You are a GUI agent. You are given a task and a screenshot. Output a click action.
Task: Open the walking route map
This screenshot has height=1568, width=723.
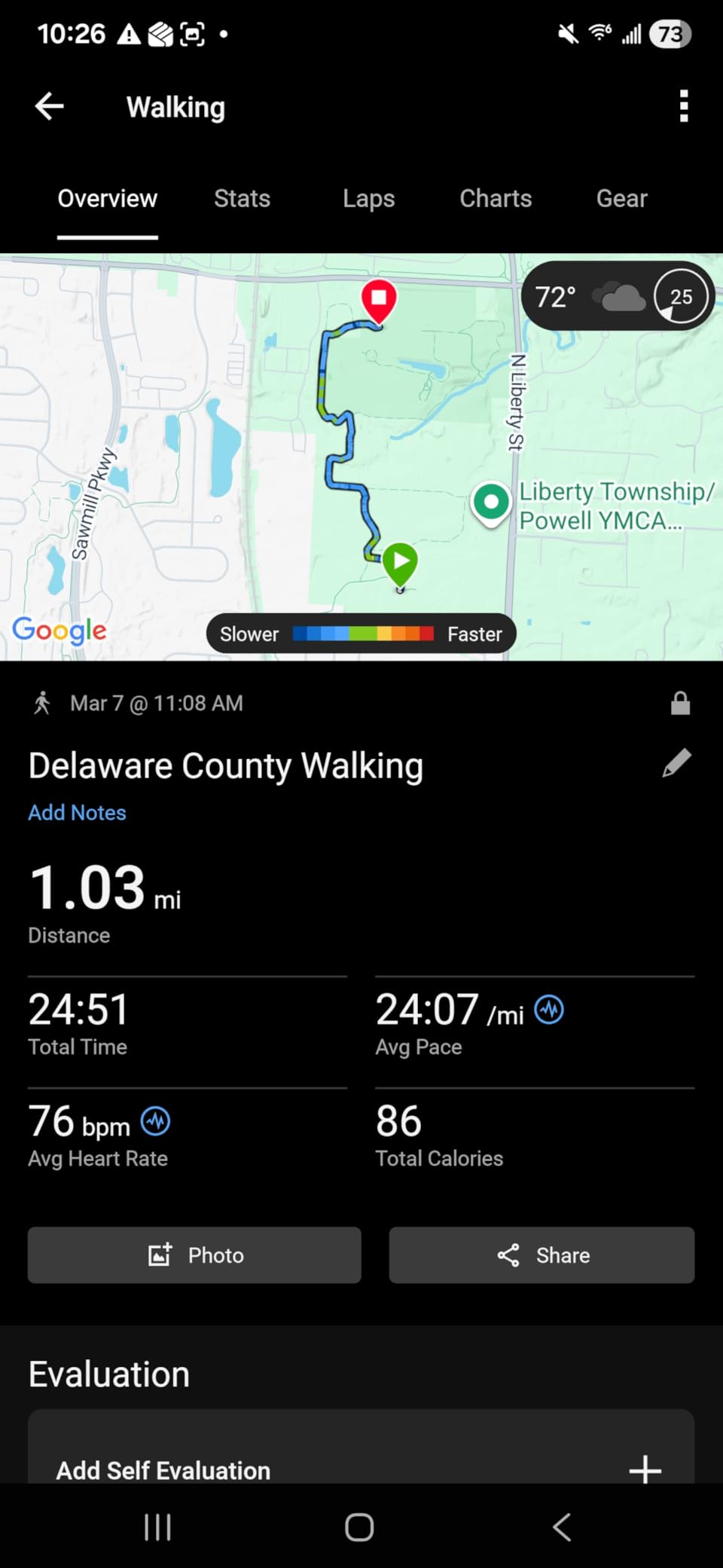tap(361, 457)
